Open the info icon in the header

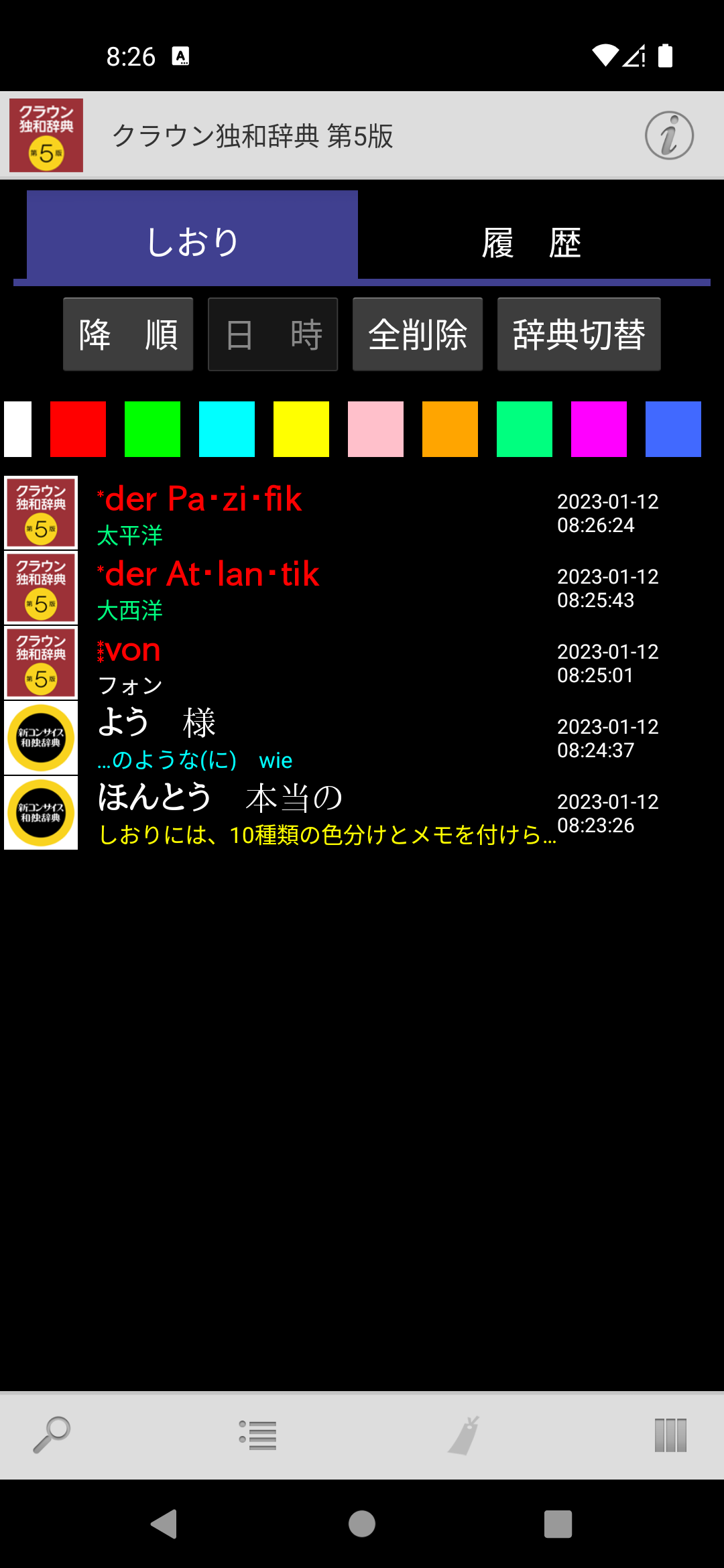669,135
